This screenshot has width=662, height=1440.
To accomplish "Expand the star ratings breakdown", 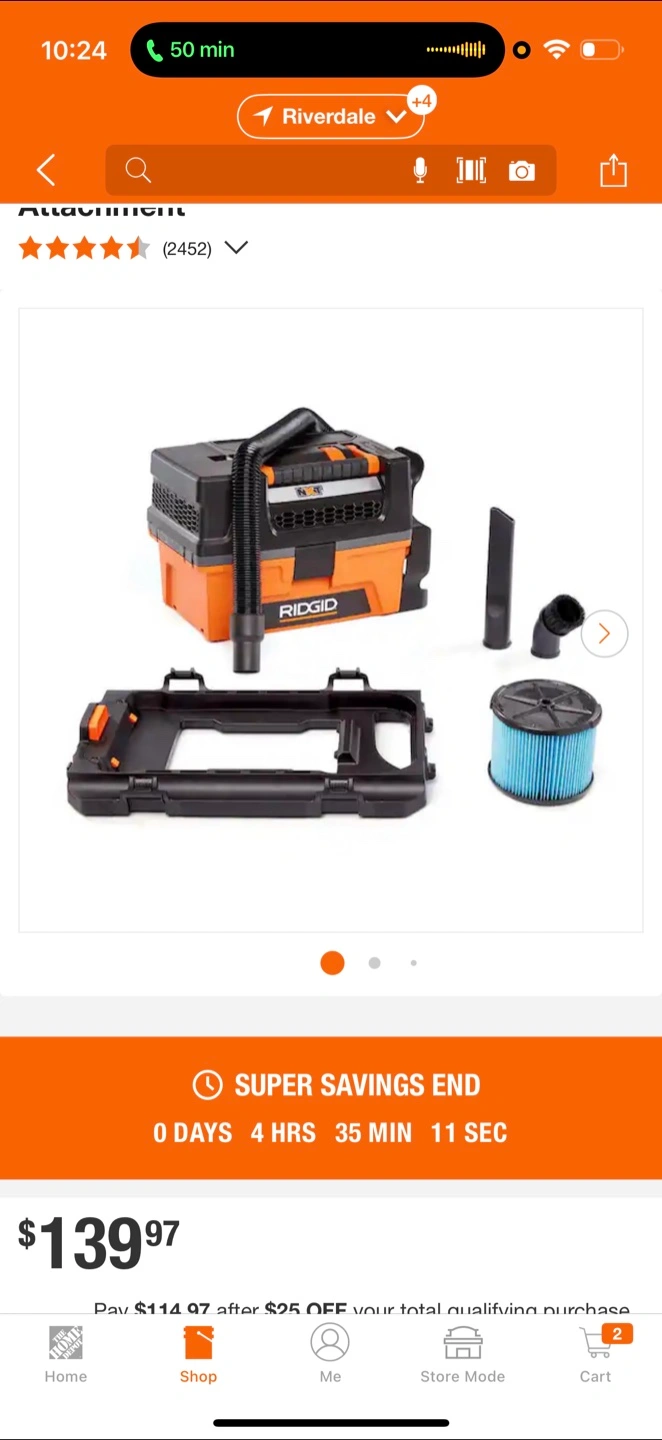I will tap(236, 248).
